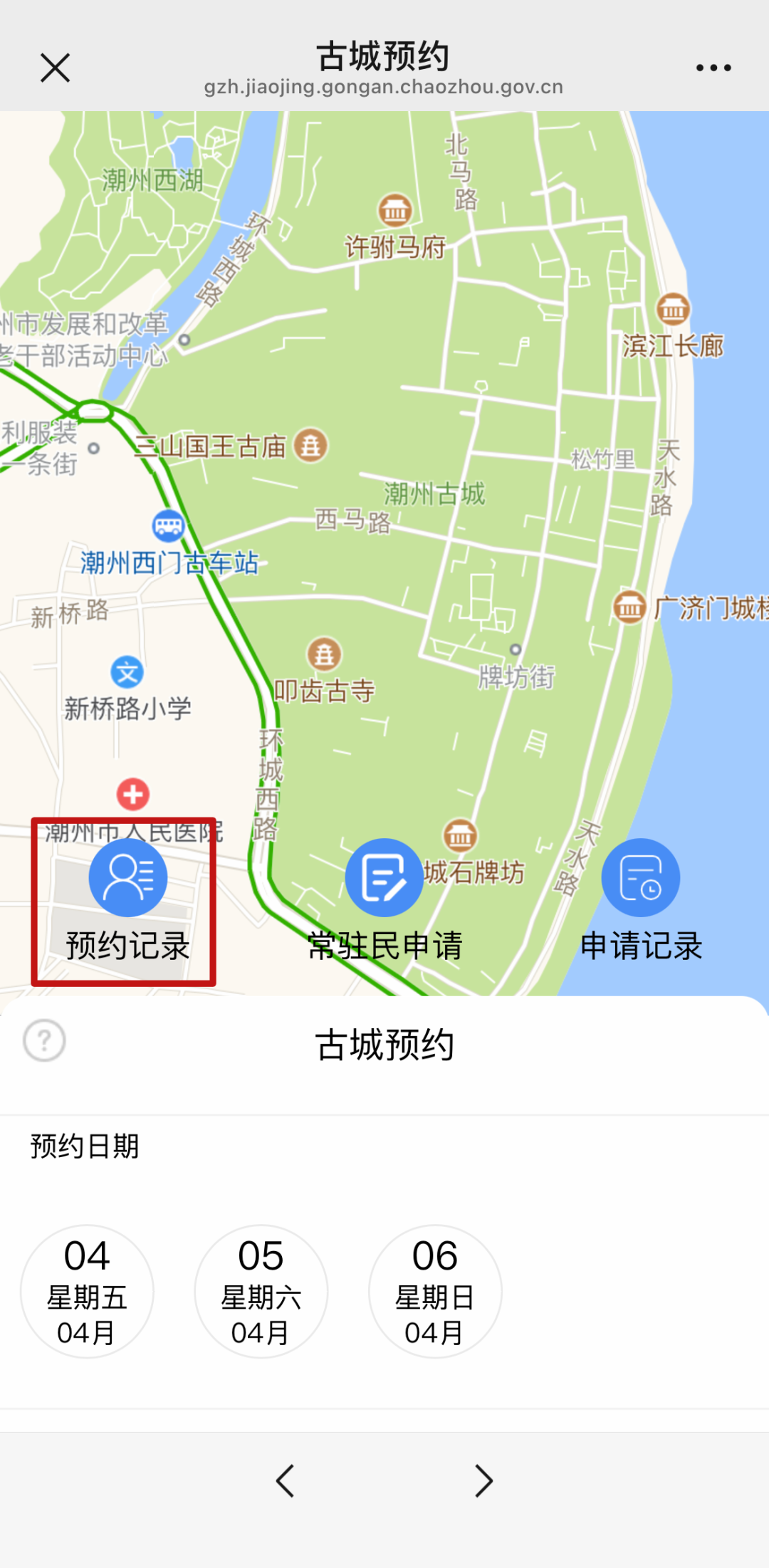Close the 古城预约 page with the X
Screen dimensions: 769x1568
(55, 68)
